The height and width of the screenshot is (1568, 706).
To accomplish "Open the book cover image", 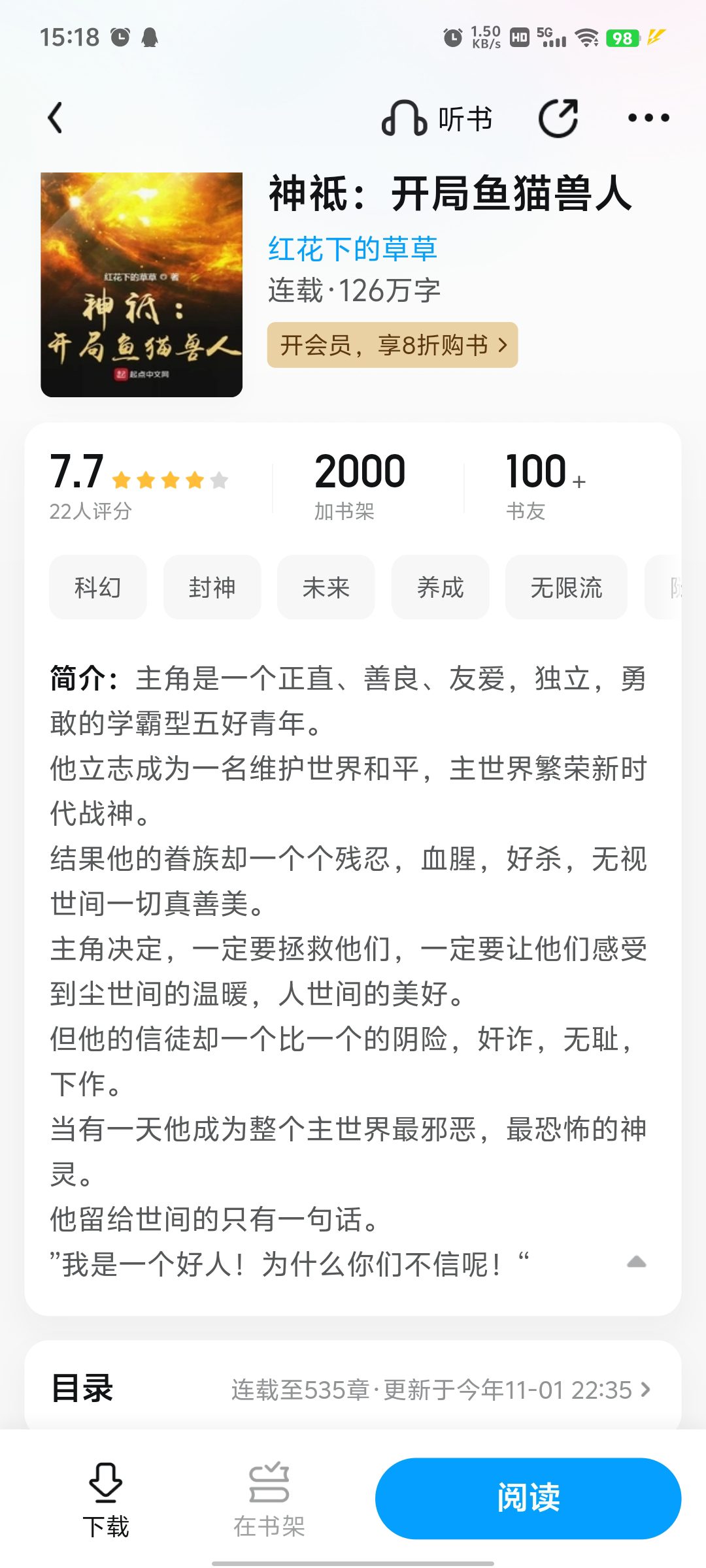I will [x=141, y=284].
